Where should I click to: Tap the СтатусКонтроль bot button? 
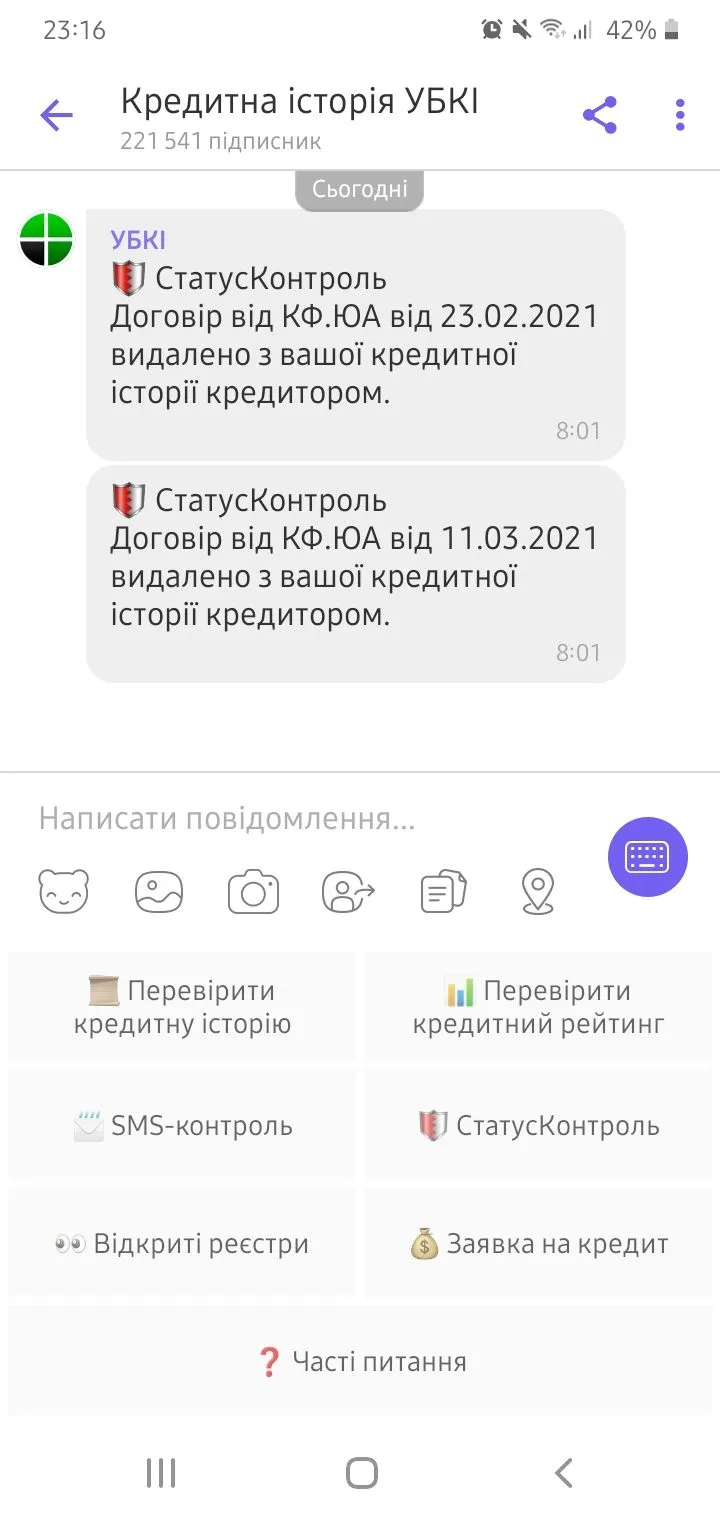click(x=539, y=1126)
